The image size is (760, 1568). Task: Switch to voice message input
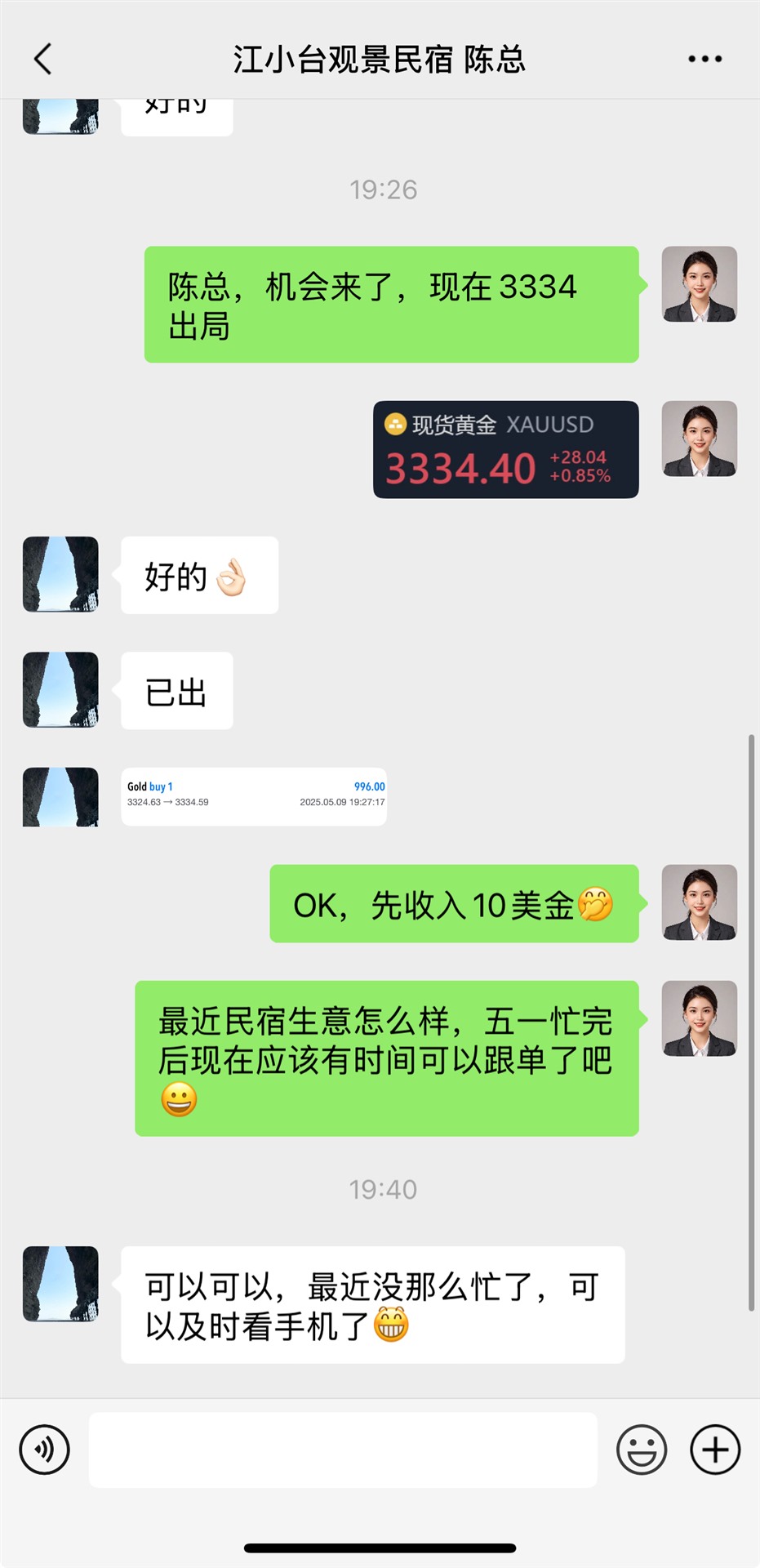tap(44, 1450)
